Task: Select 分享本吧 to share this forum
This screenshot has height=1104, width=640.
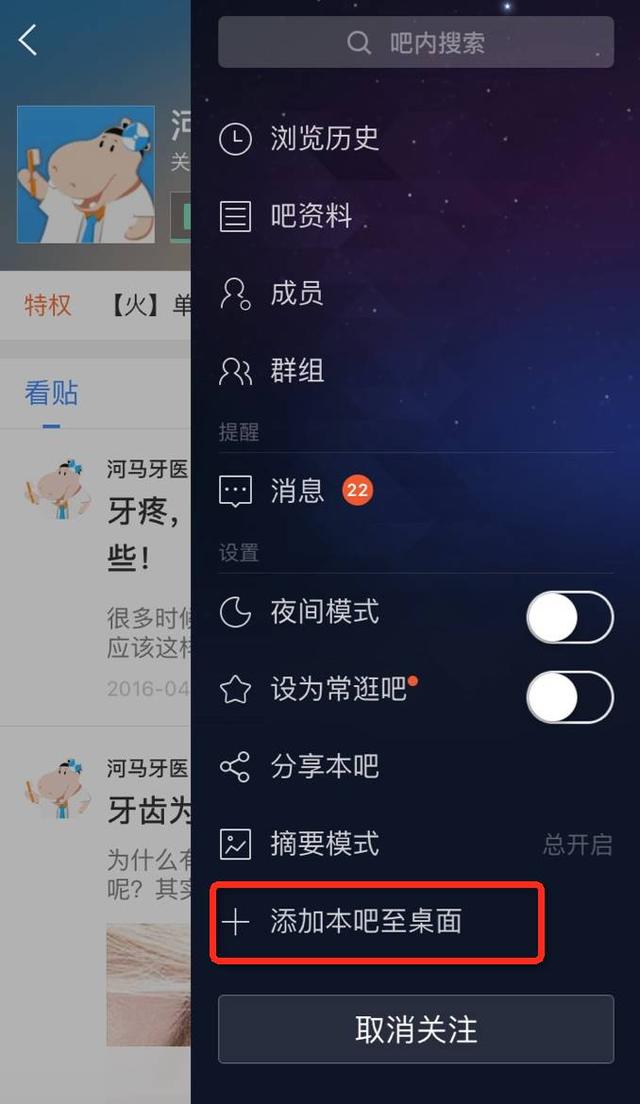Action: click(324, 767)
